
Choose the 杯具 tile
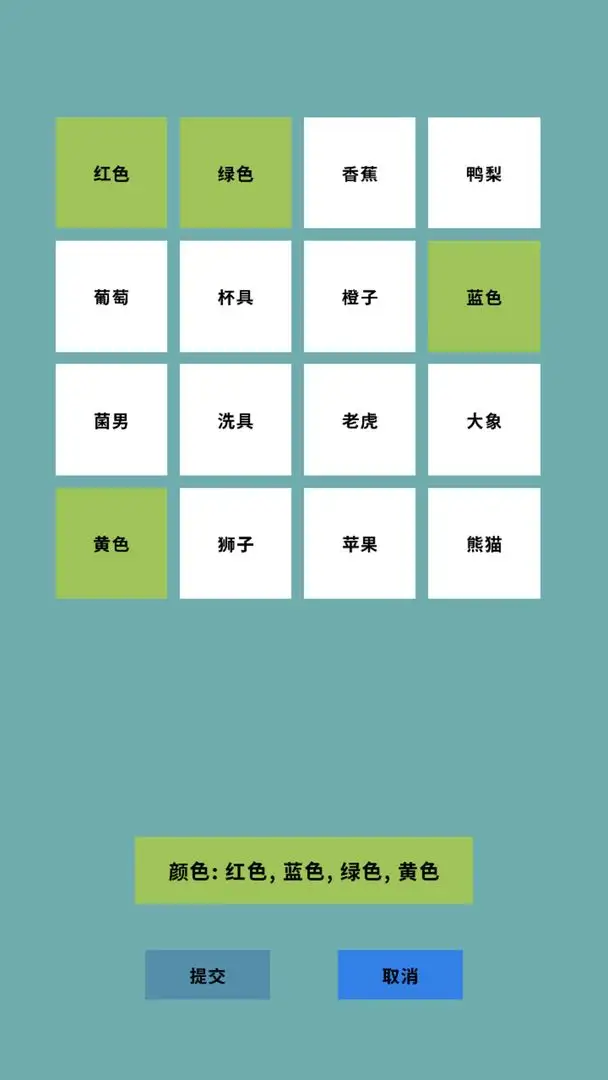coord(235,297)
